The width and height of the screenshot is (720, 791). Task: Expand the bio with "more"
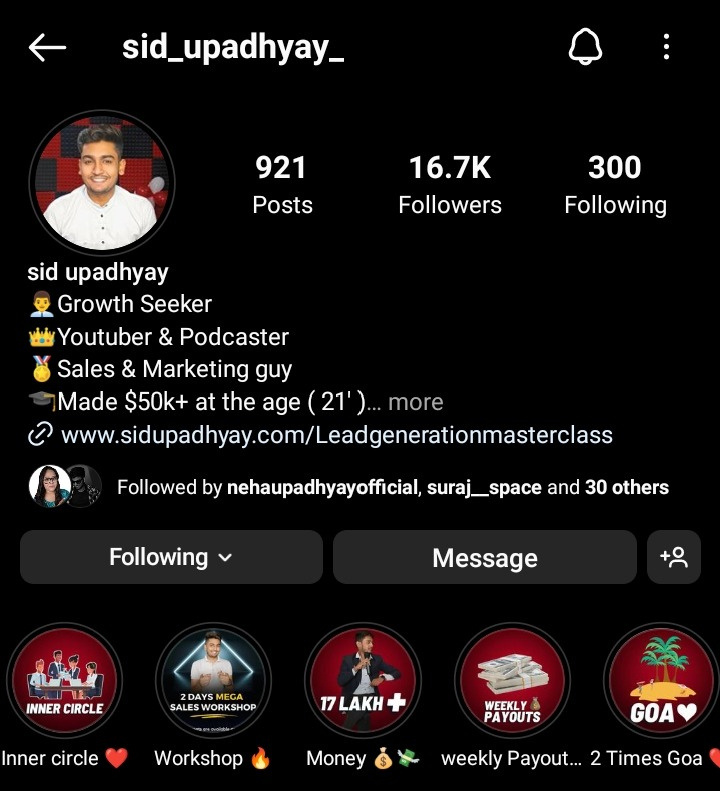[415, 402]
